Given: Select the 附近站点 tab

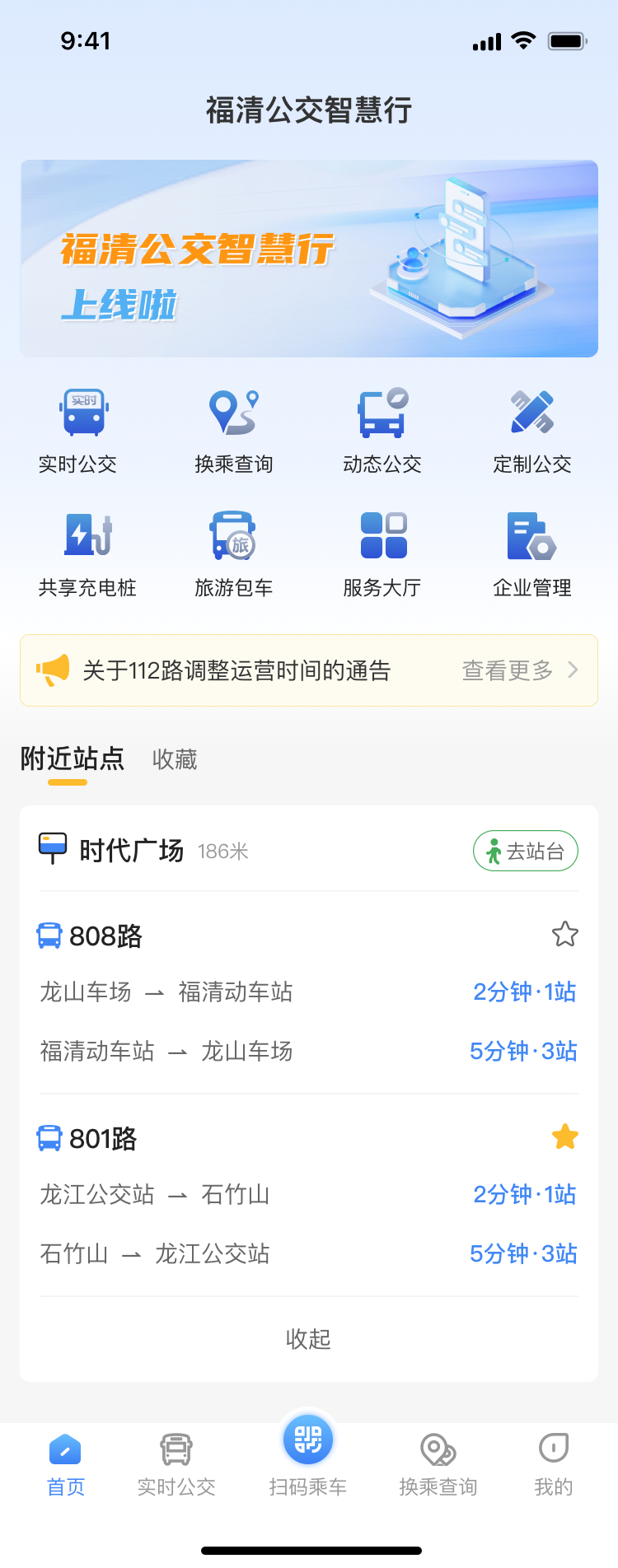Looking at the screenshot, I should pos(73,758).
